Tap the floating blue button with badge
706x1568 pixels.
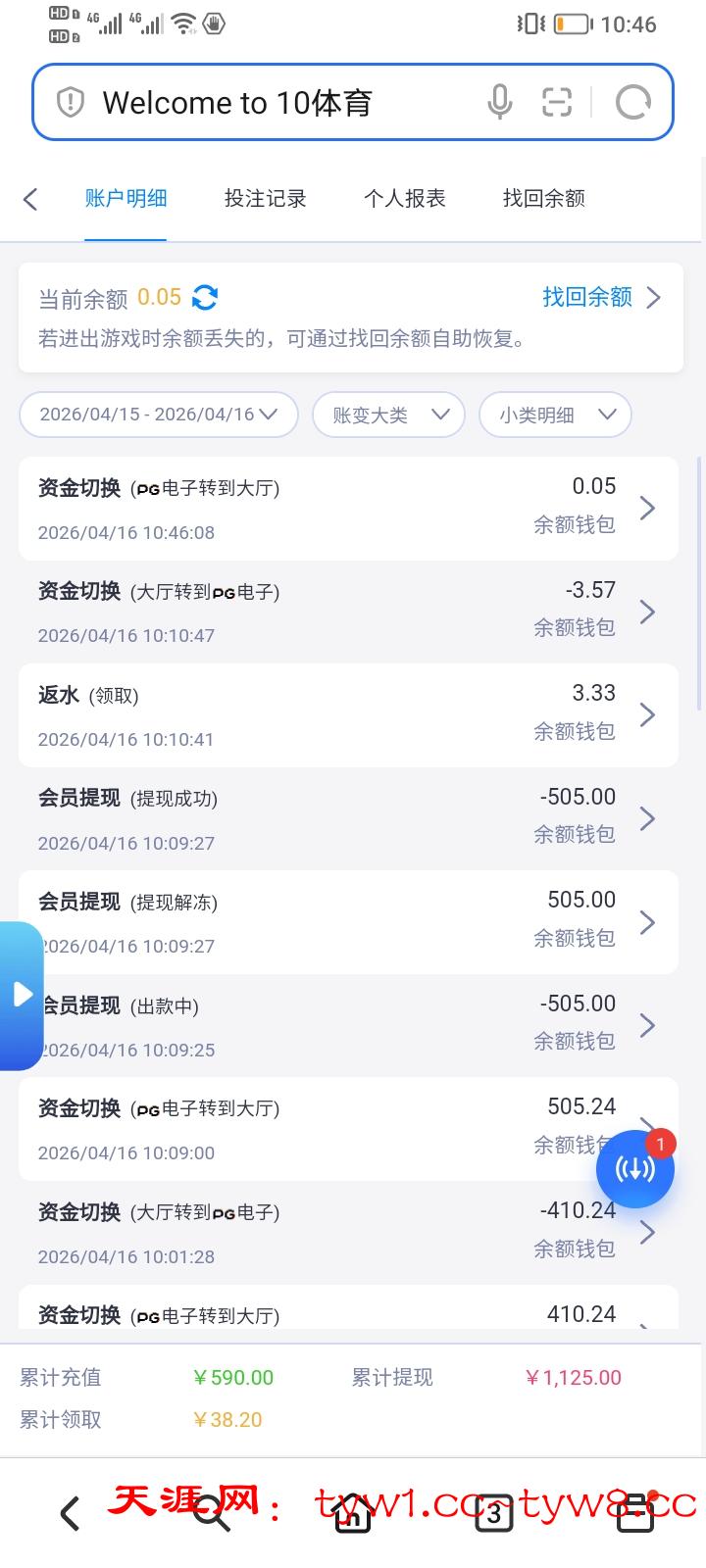634,1168
